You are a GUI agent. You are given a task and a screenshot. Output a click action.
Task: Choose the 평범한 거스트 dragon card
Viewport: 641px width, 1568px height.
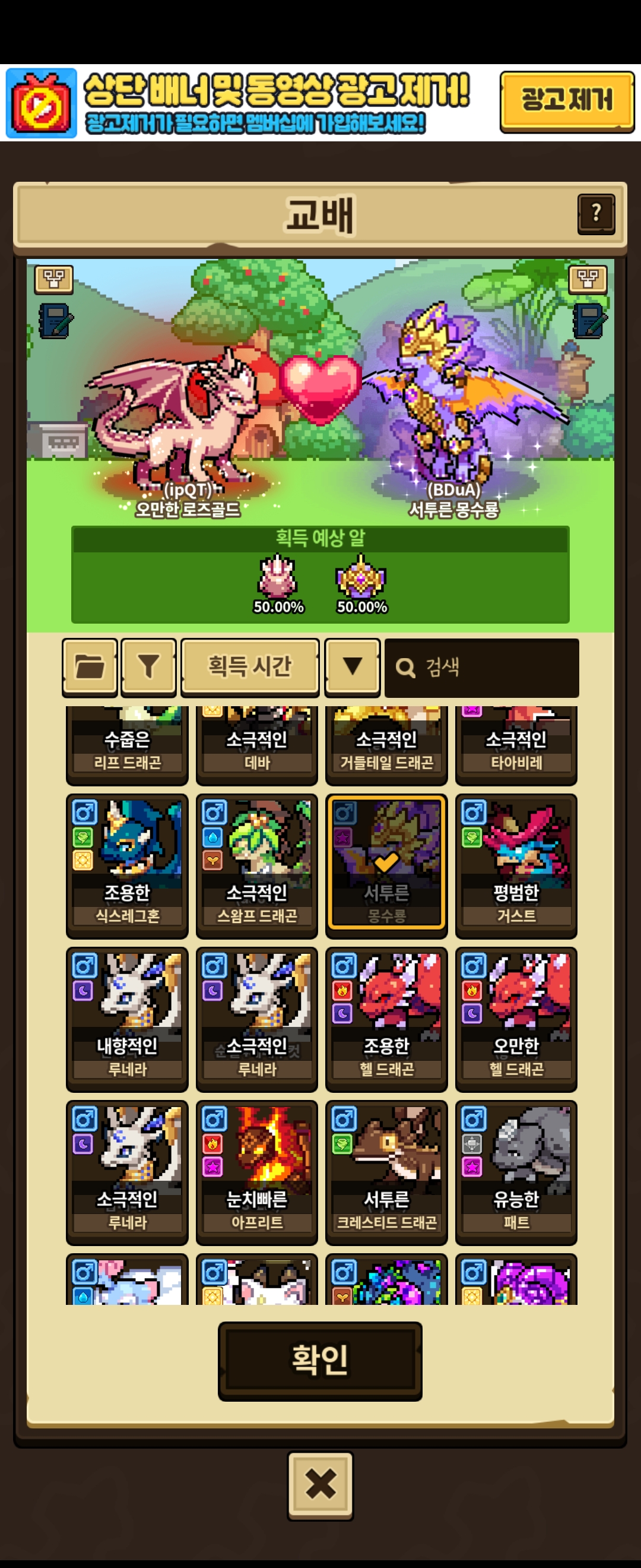coord(516,865)
